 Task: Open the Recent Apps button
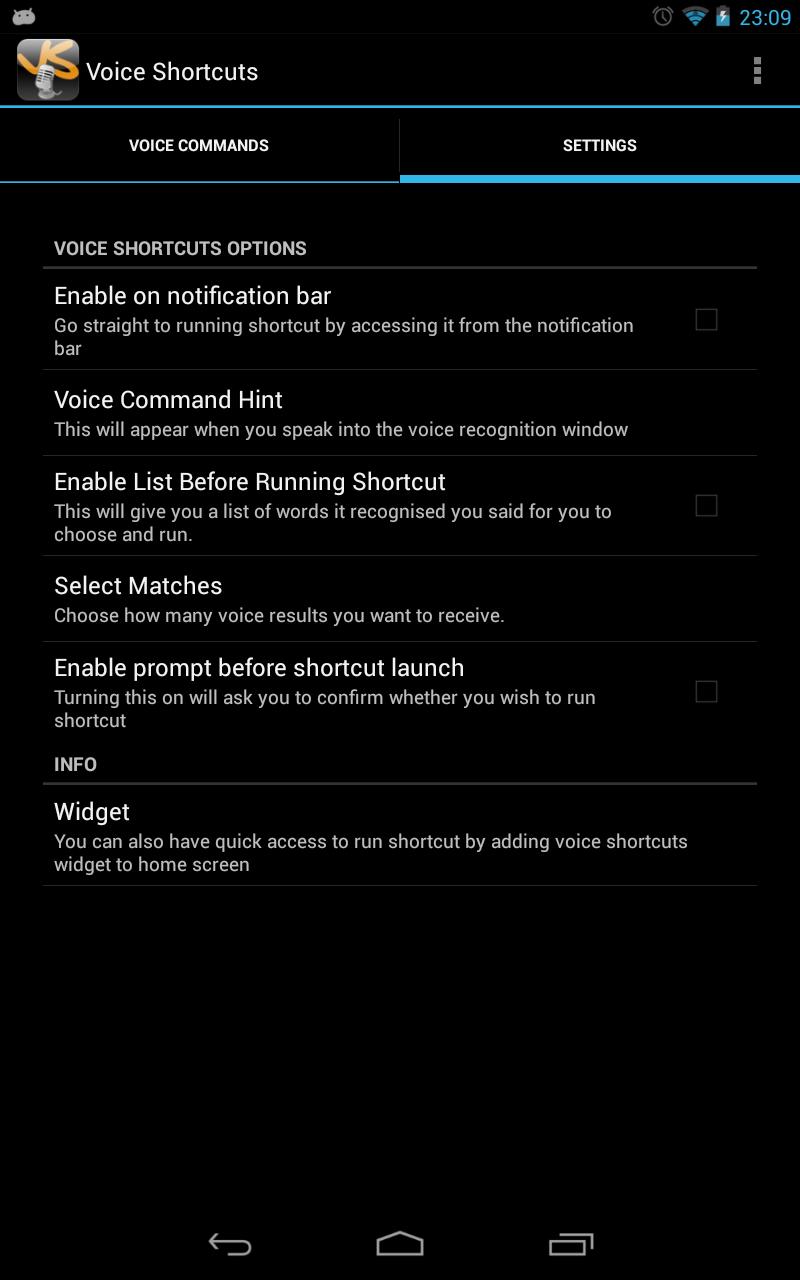(x=570, y=1245)
